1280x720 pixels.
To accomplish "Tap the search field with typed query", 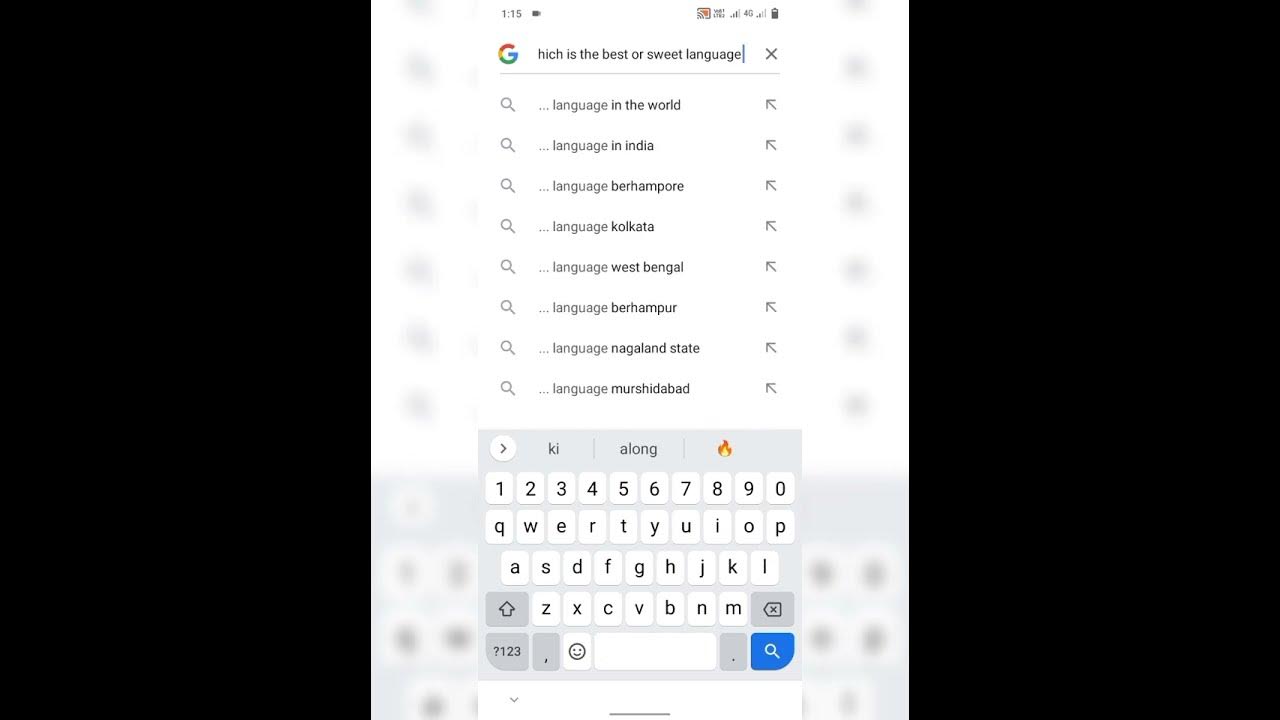I will pyautogui.click(x=640, y=54).
